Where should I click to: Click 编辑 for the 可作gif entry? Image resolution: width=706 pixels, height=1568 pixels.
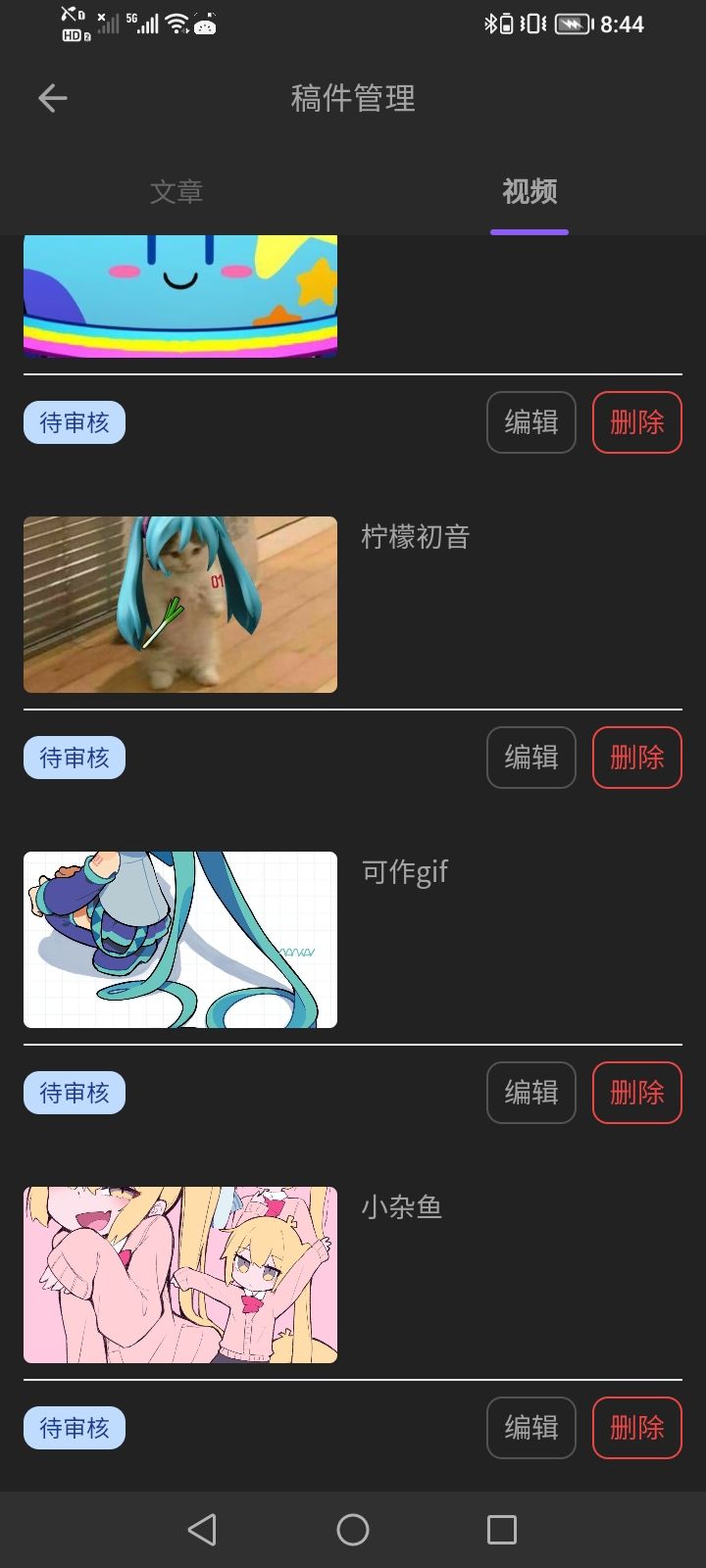530,1093
